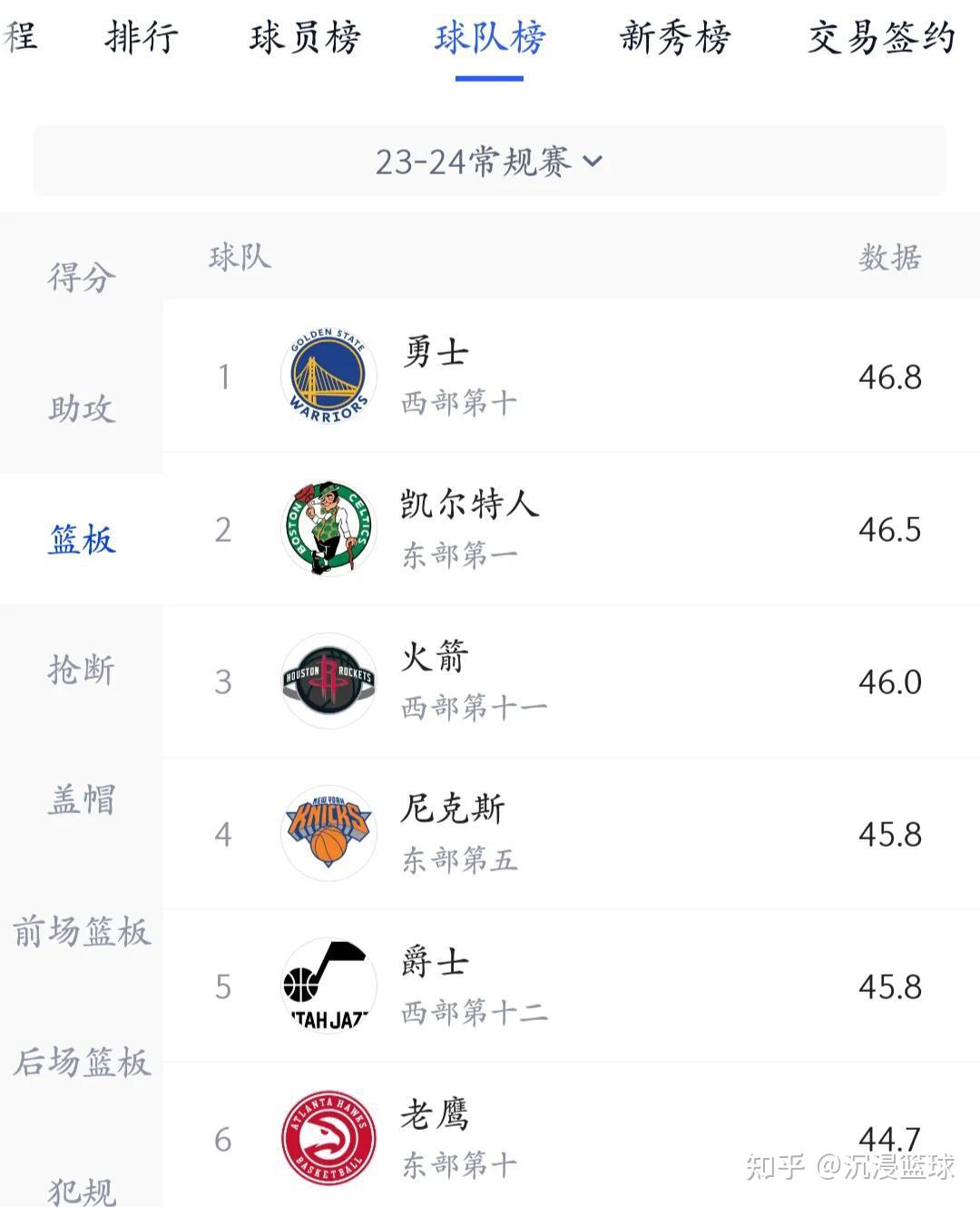Expand the 23-24常规赛 season dropdown

(490, 162)
